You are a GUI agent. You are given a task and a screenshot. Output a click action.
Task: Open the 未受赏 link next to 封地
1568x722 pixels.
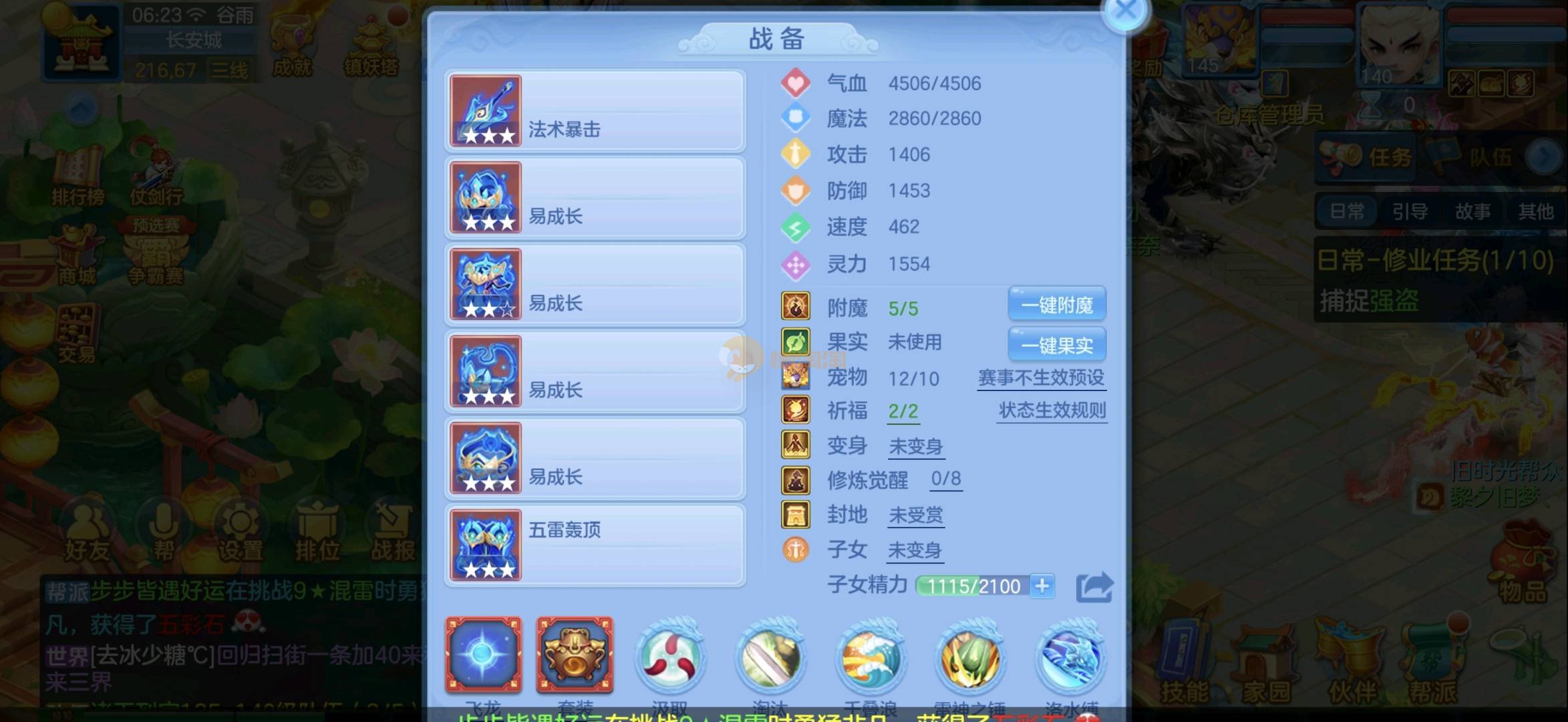point(916,515)
